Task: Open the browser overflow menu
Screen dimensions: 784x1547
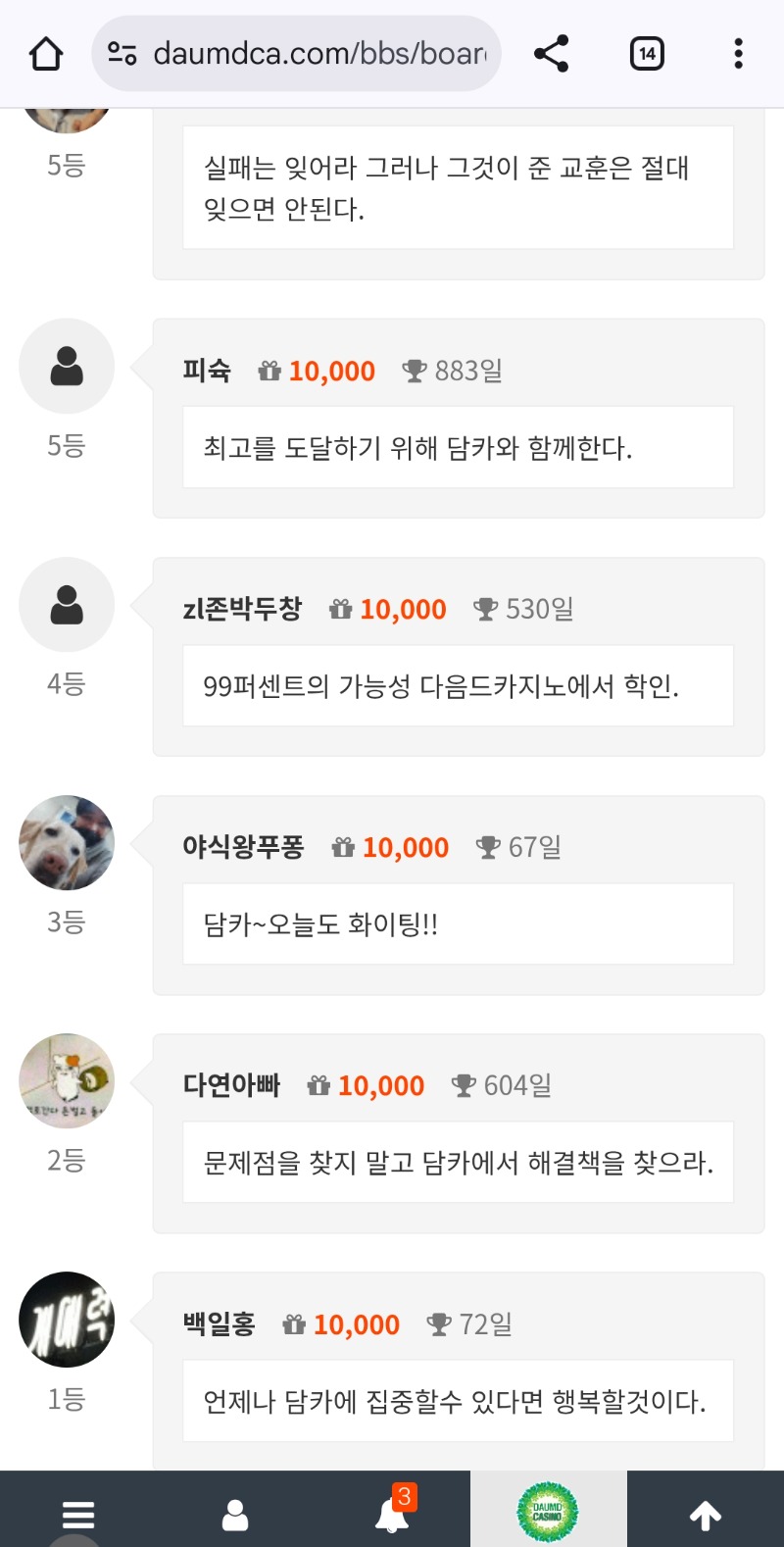Action: point(738,54)
